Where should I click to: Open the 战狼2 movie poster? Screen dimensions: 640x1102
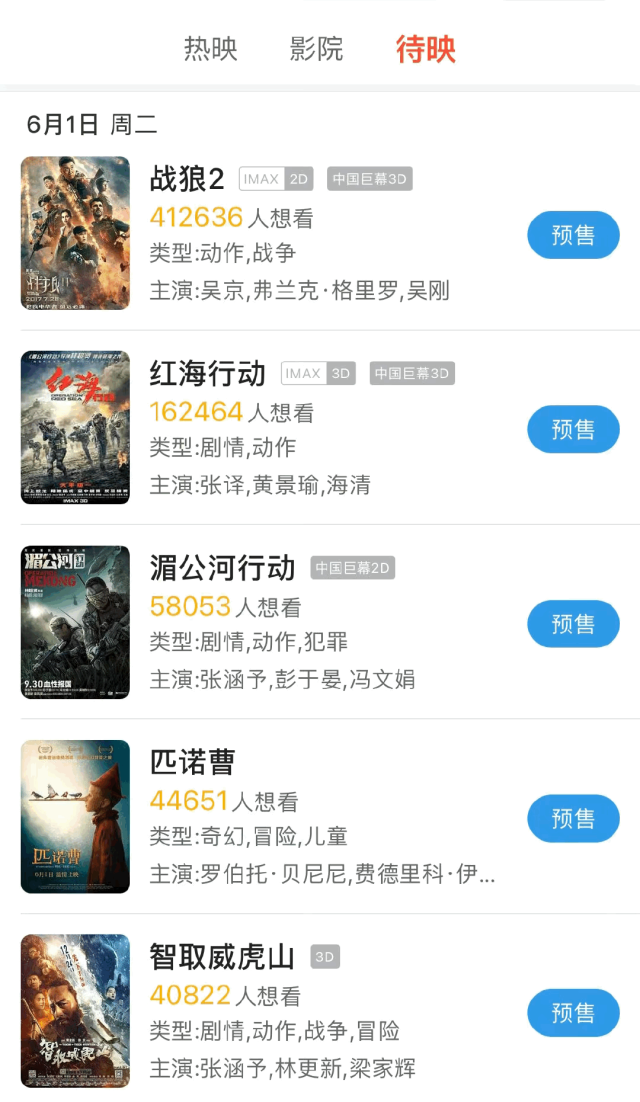coord(75,233)
